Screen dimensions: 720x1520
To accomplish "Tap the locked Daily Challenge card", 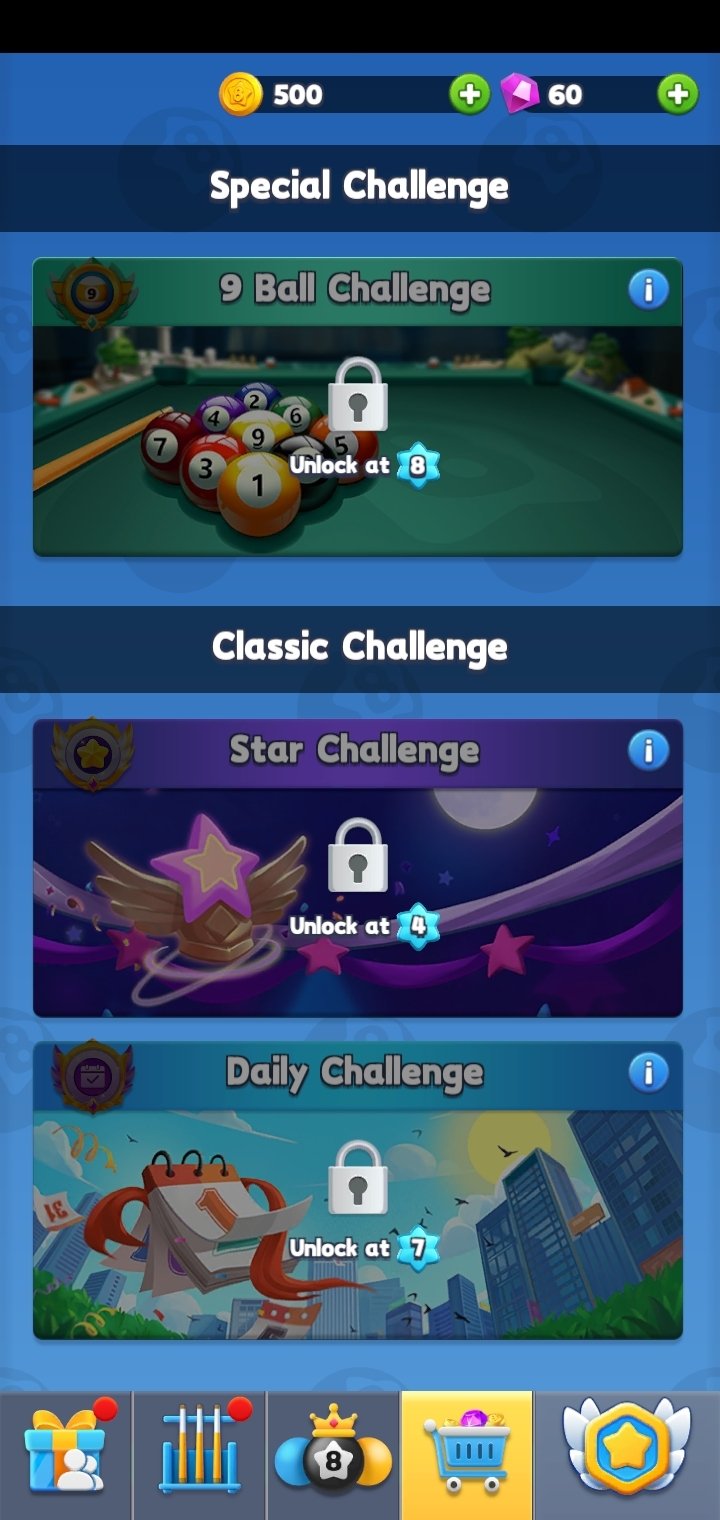I will pyautogui.click(x=358, y=1190).
